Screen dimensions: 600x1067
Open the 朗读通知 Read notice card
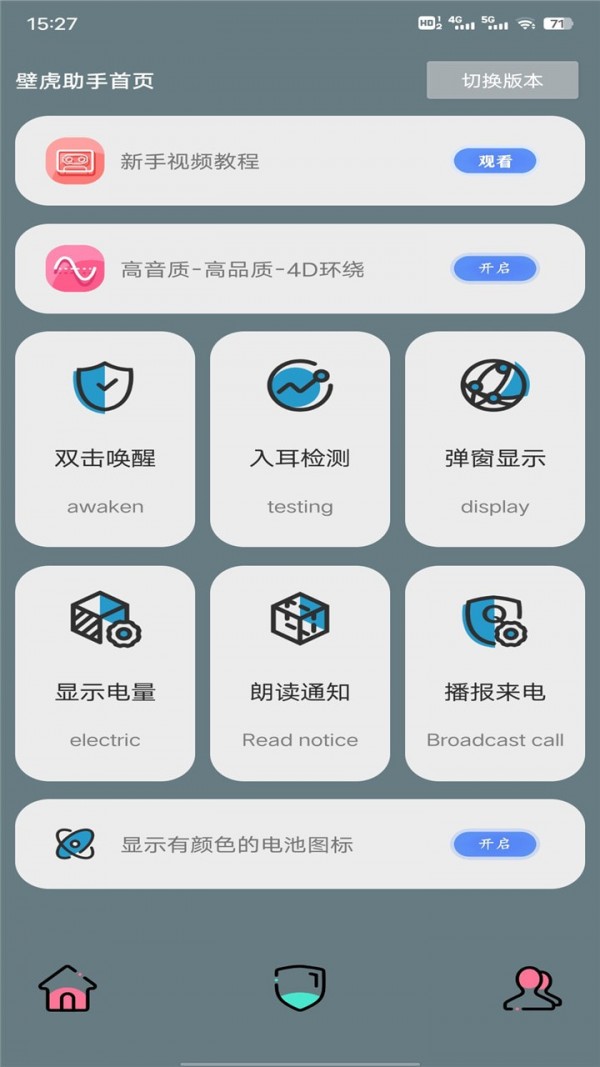300,673
